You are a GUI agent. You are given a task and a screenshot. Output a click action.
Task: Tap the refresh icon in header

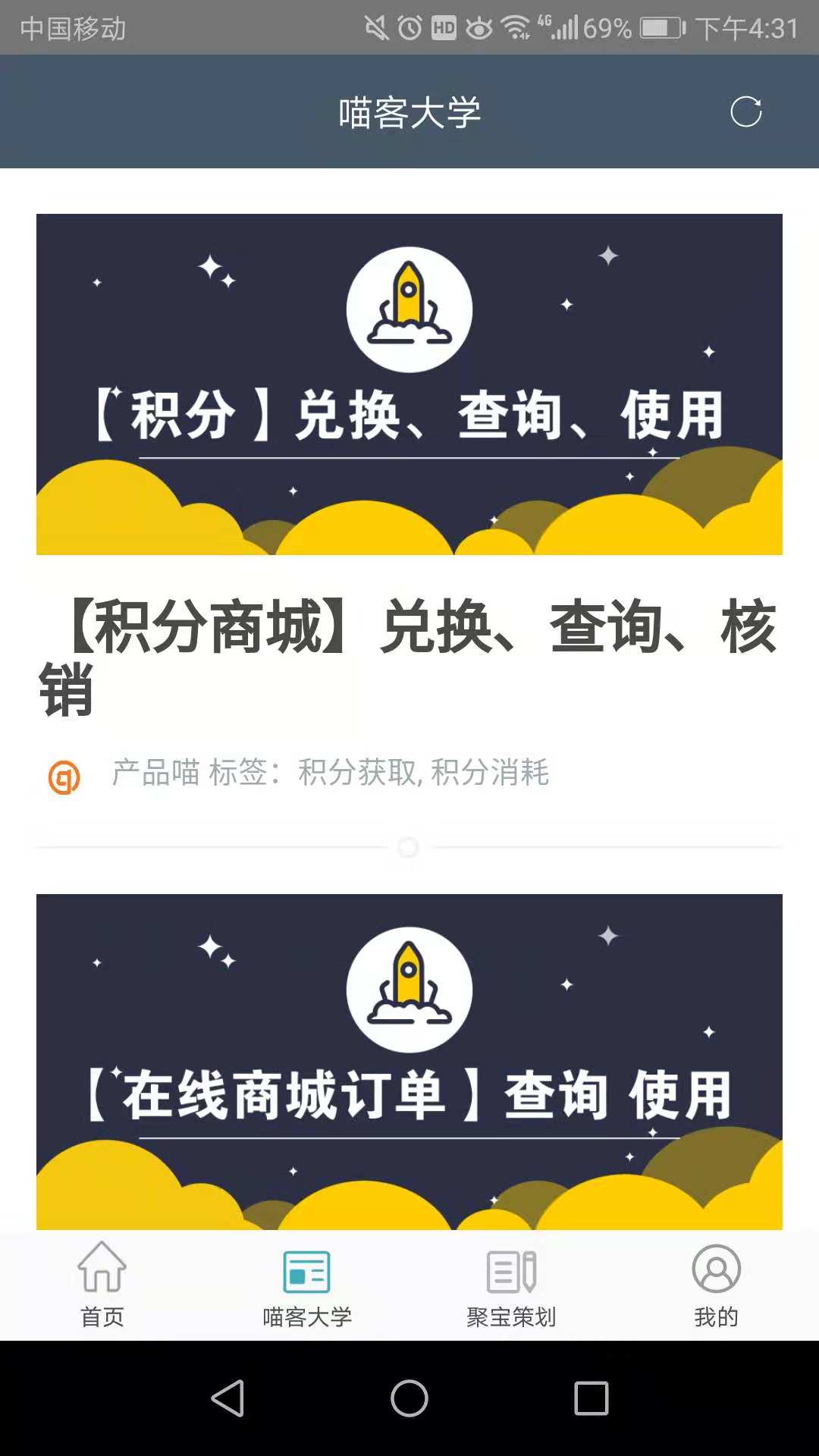click(x=745, y=111)
